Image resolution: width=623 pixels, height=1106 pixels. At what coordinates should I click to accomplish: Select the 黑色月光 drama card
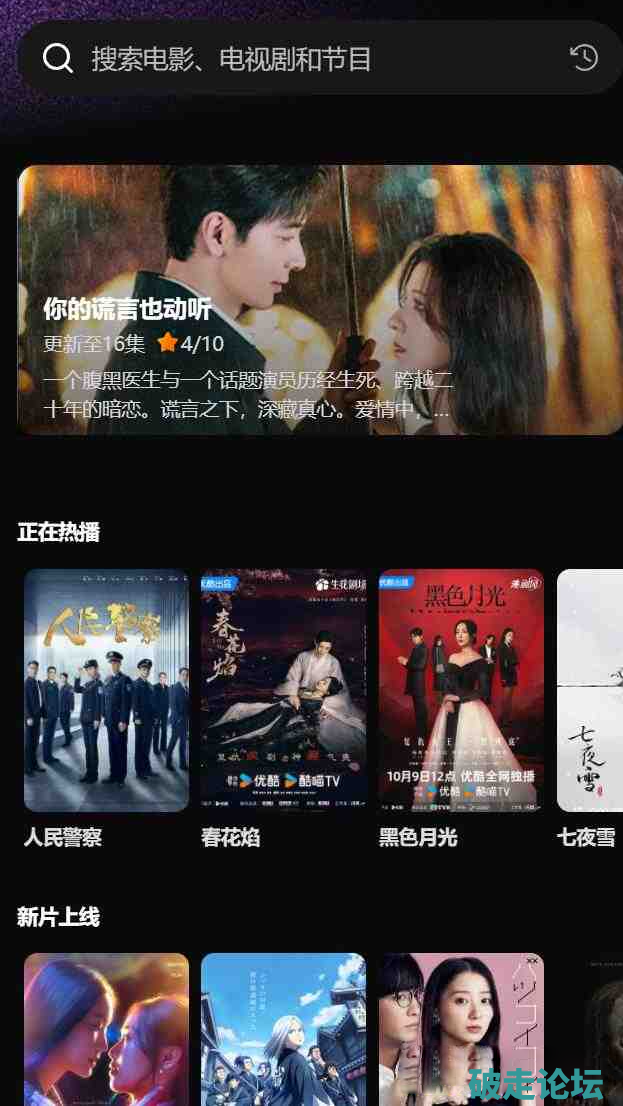(461, 690)
